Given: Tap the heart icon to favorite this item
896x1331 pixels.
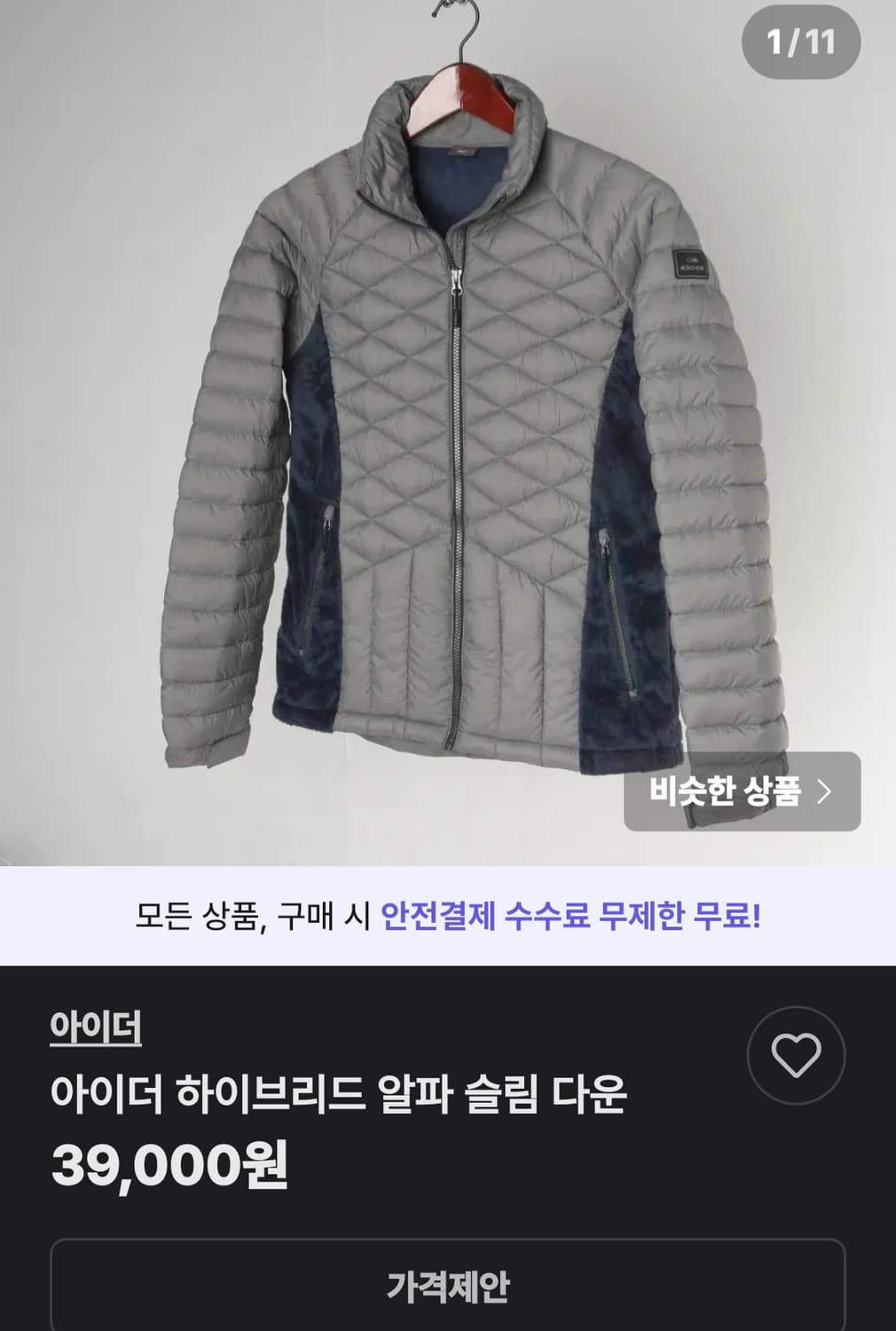Looking at the screenshot, I should point(798,1056).
